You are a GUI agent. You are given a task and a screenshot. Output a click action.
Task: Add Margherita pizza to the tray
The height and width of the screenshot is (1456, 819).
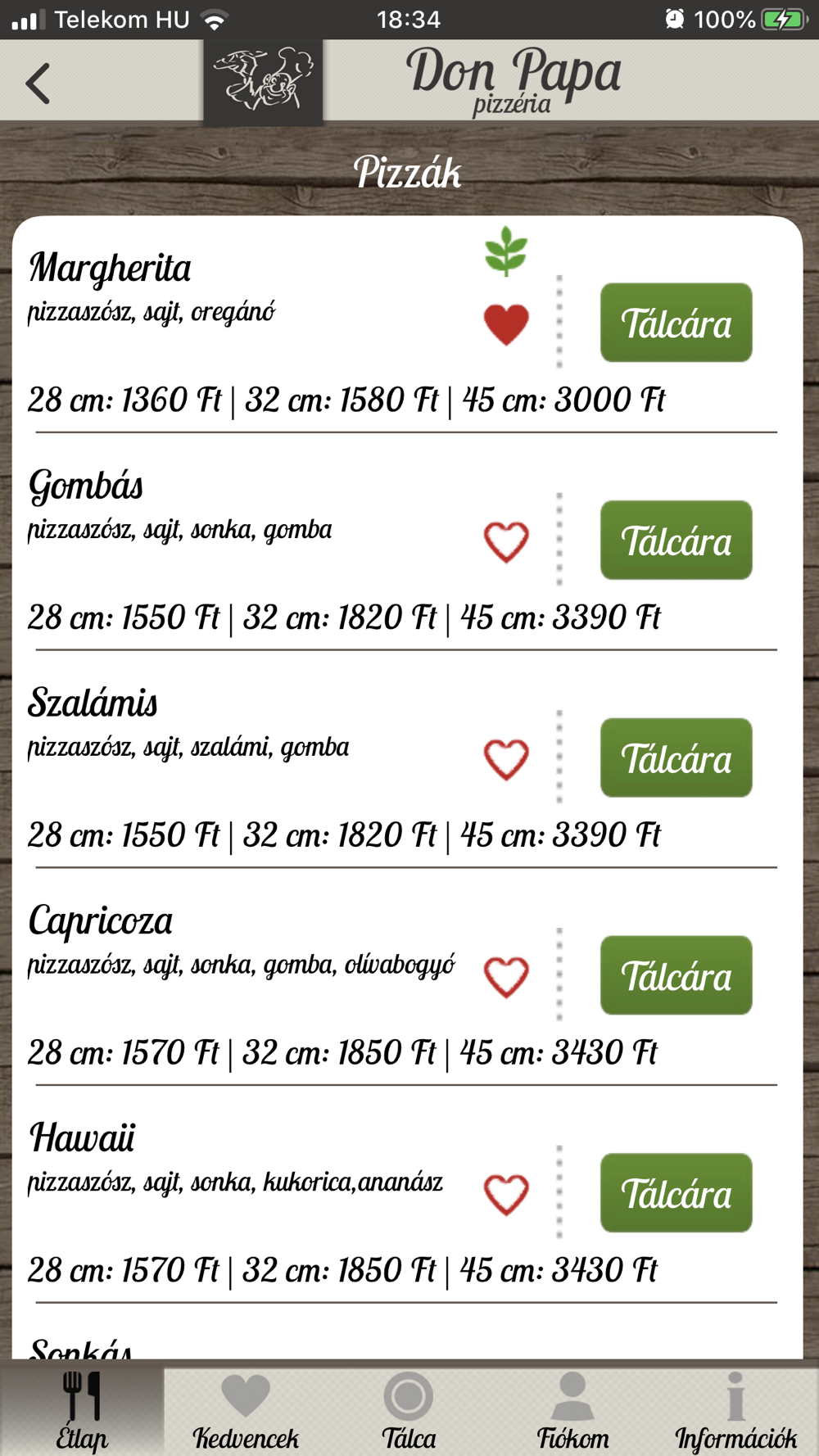click(676, 323)
